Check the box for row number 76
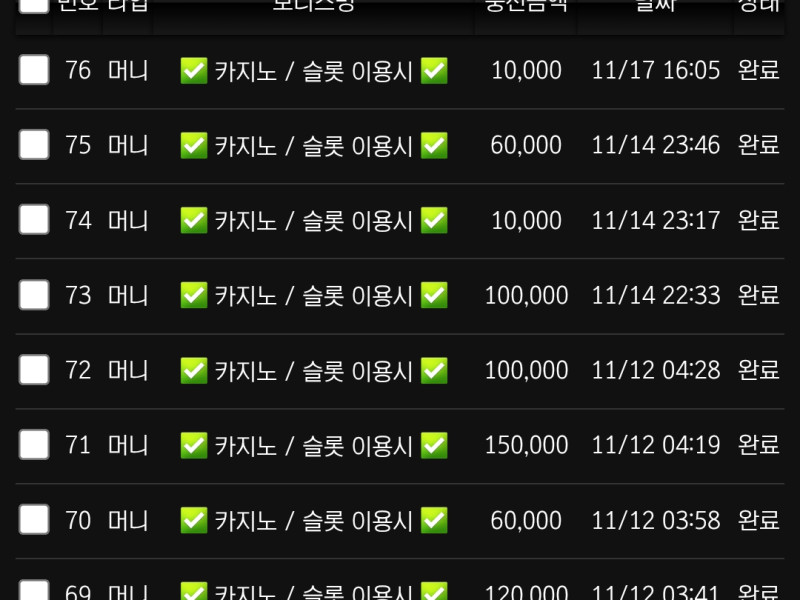Screen dimensions: 800x600 click(x=34, y=70)
